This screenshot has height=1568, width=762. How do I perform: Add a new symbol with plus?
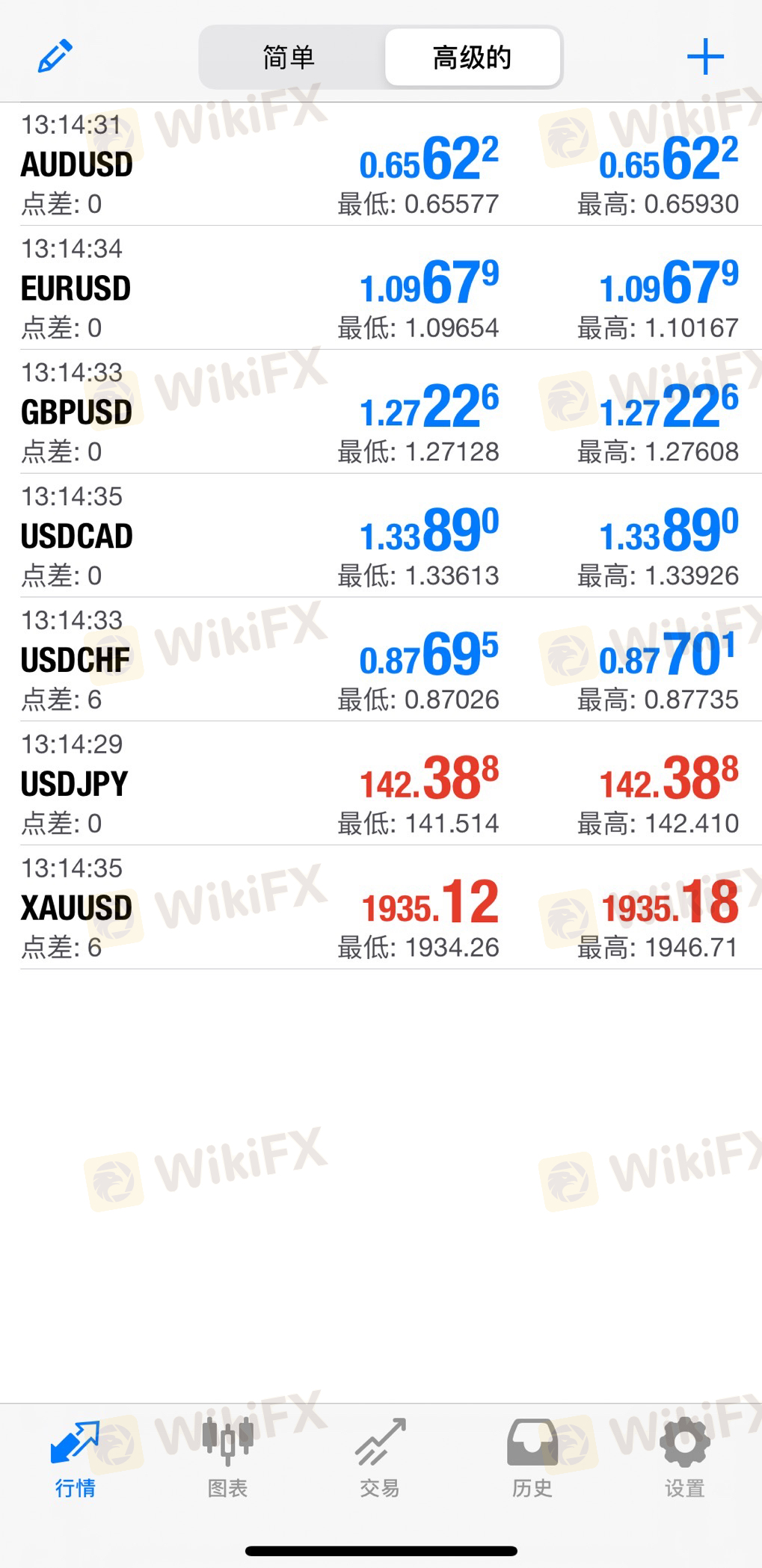click(x=705, y=57)
